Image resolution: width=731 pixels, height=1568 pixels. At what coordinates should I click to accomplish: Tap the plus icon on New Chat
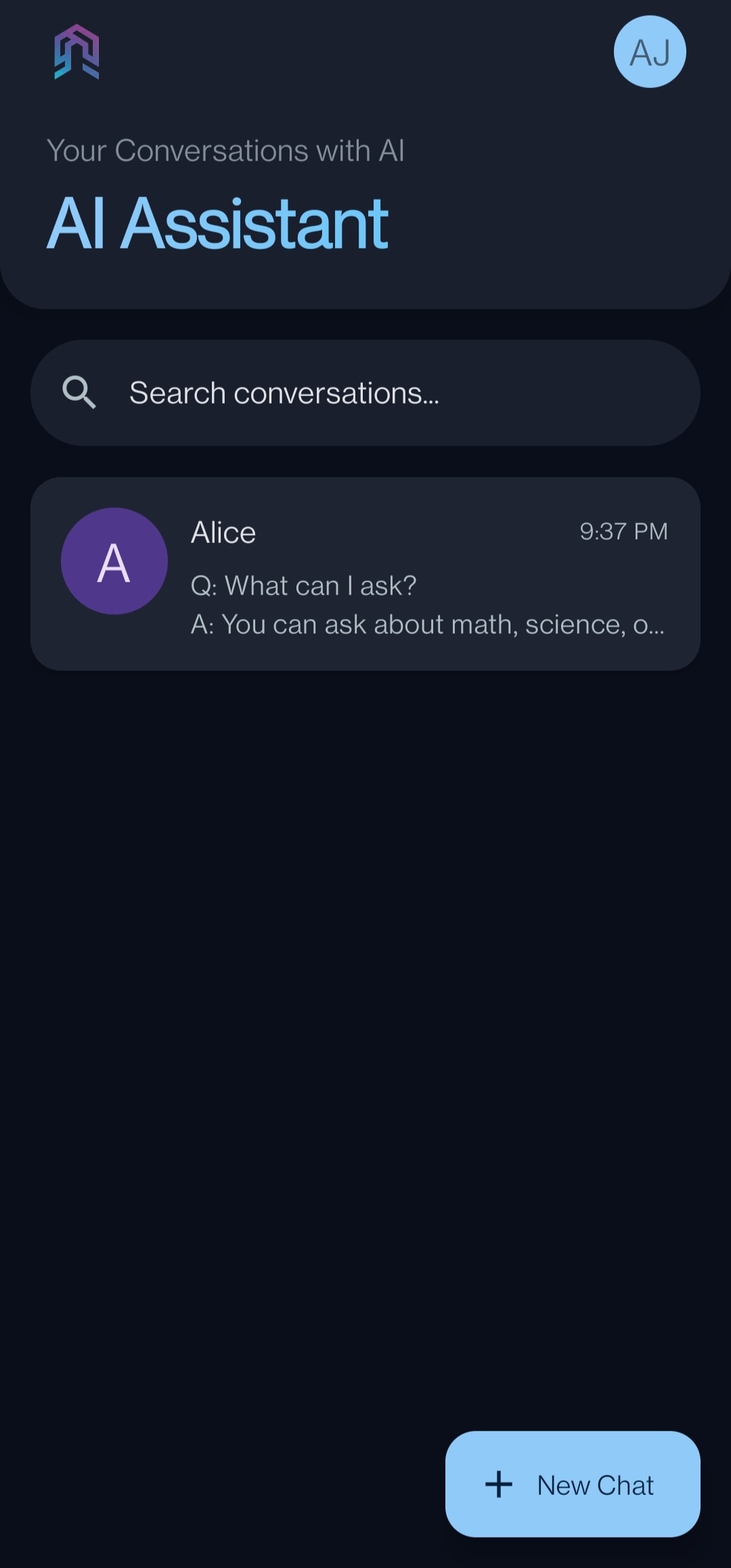click(x=498, y=1485)
